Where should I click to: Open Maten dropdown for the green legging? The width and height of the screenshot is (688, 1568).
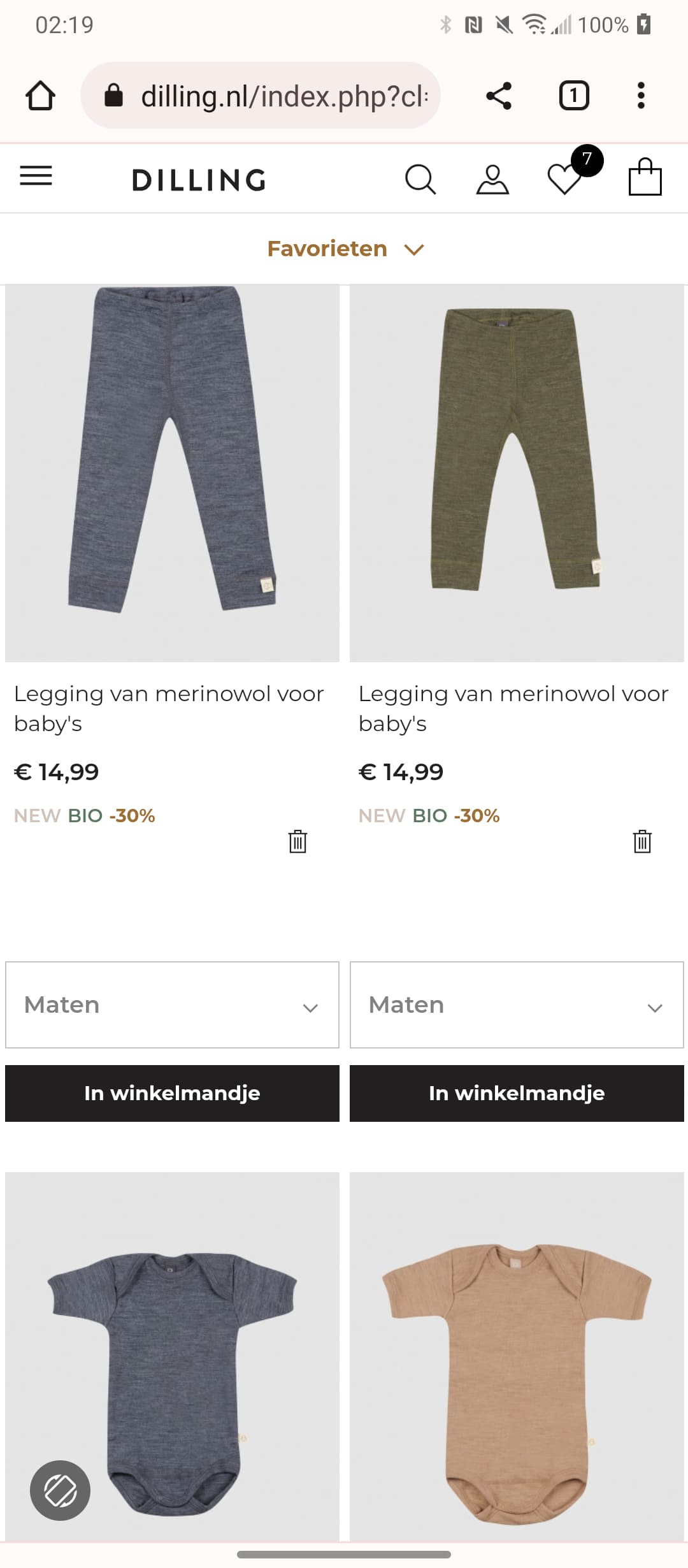click(517, 1005)
